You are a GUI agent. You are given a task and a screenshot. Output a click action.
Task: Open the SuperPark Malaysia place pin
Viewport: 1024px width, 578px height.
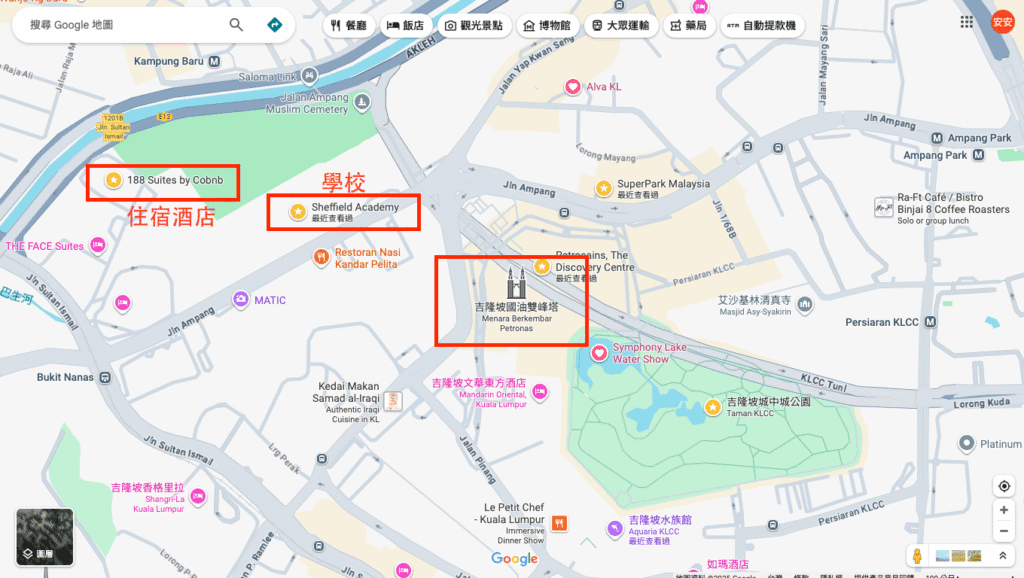pos(604,188)
